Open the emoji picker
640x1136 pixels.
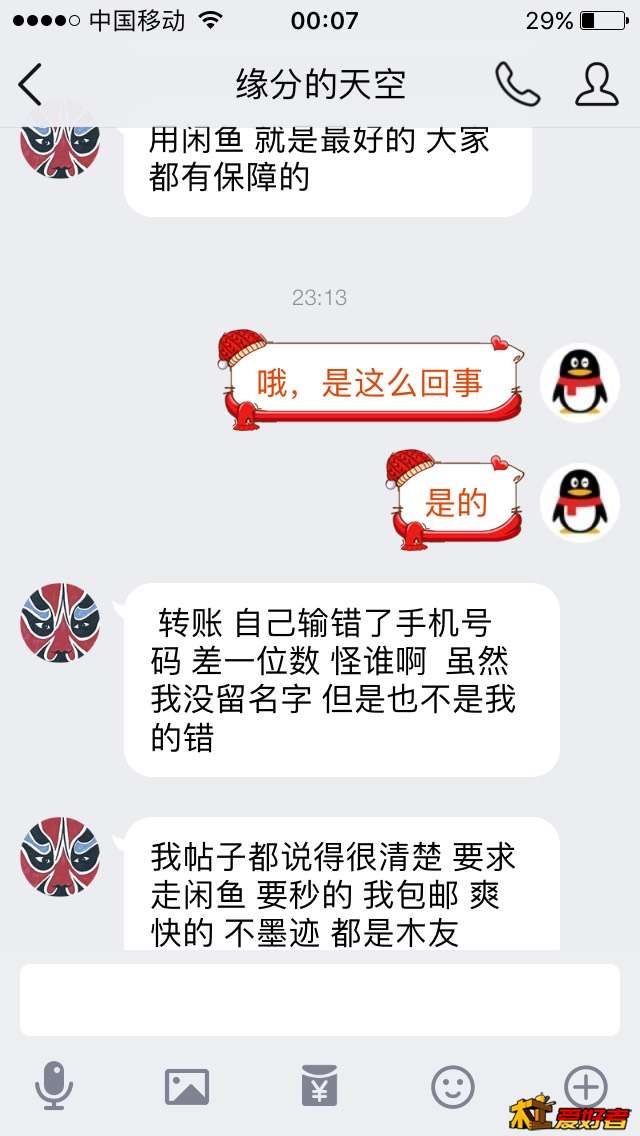[452, 1086]
